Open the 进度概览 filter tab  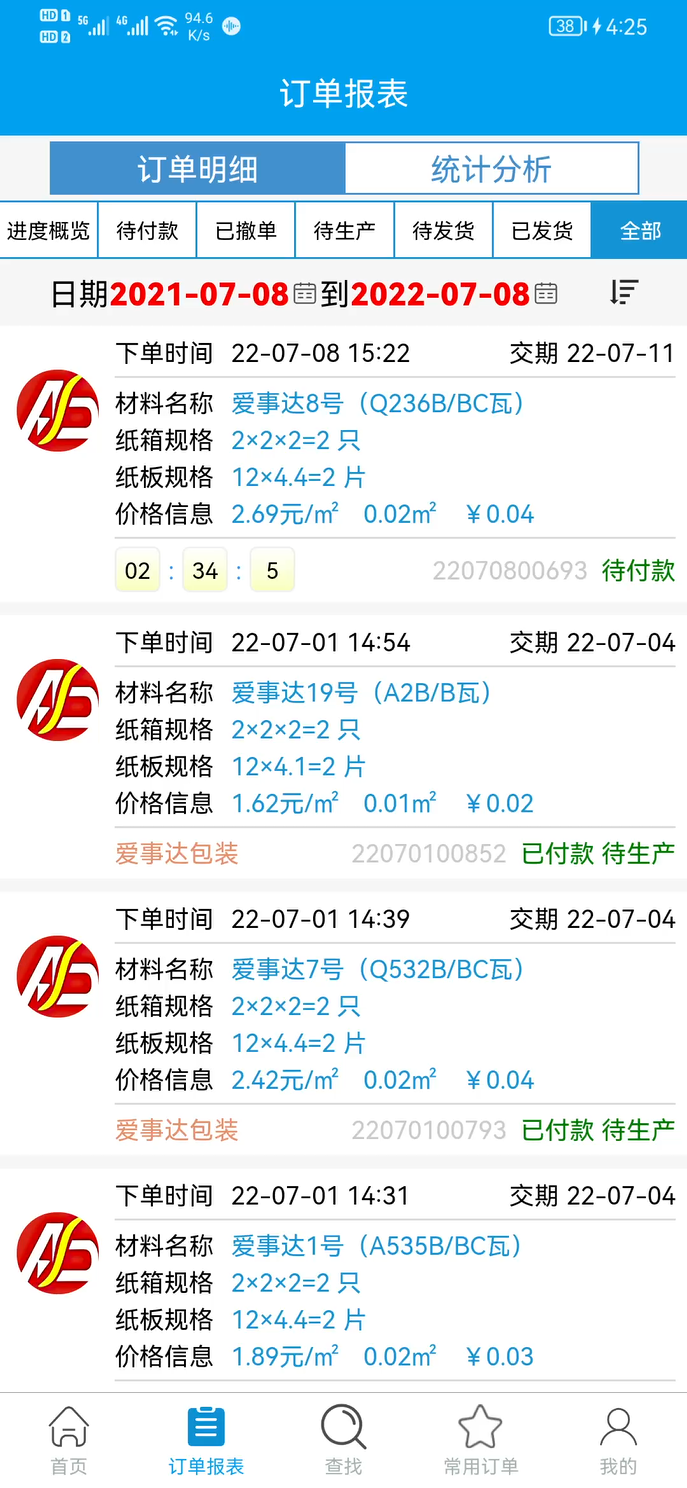coord(48,231)
